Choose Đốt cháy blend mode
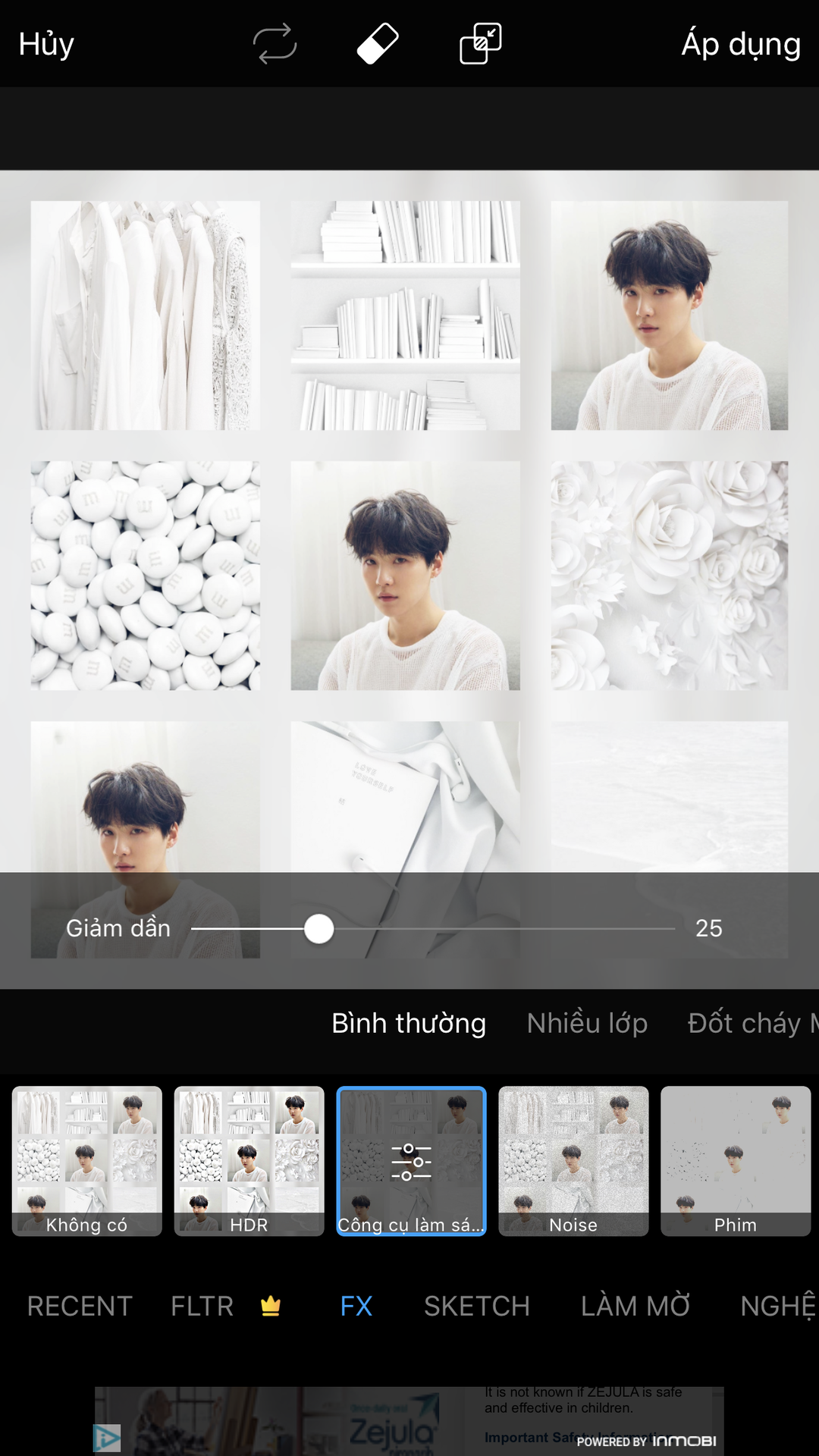The image size is (819, 1456). click(x=747, y=1023)
